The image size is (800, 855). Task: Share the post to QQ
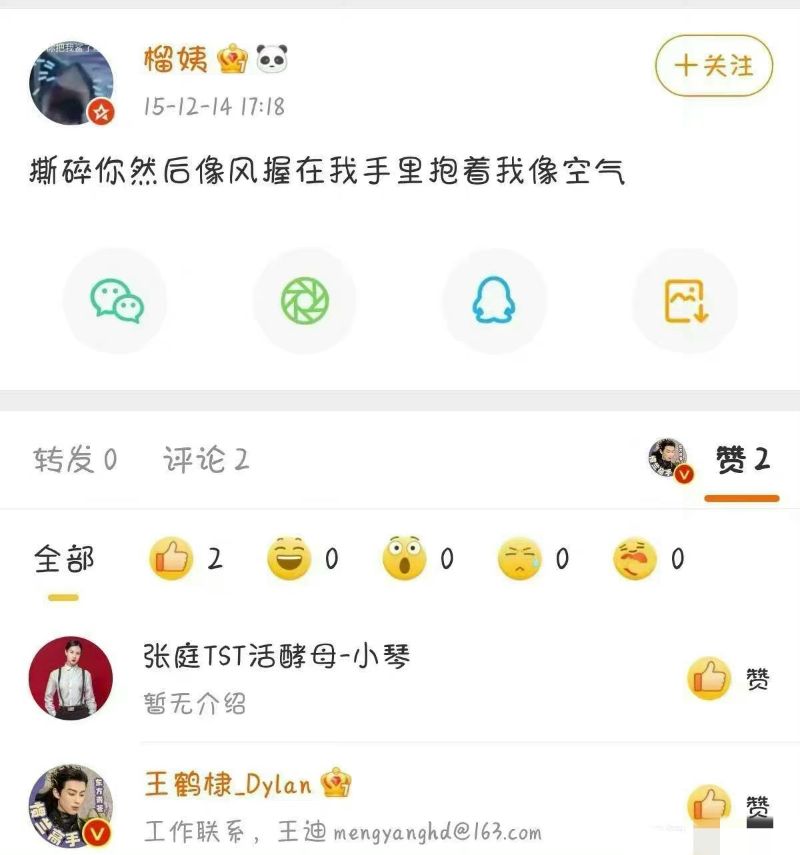pos(494,300)
